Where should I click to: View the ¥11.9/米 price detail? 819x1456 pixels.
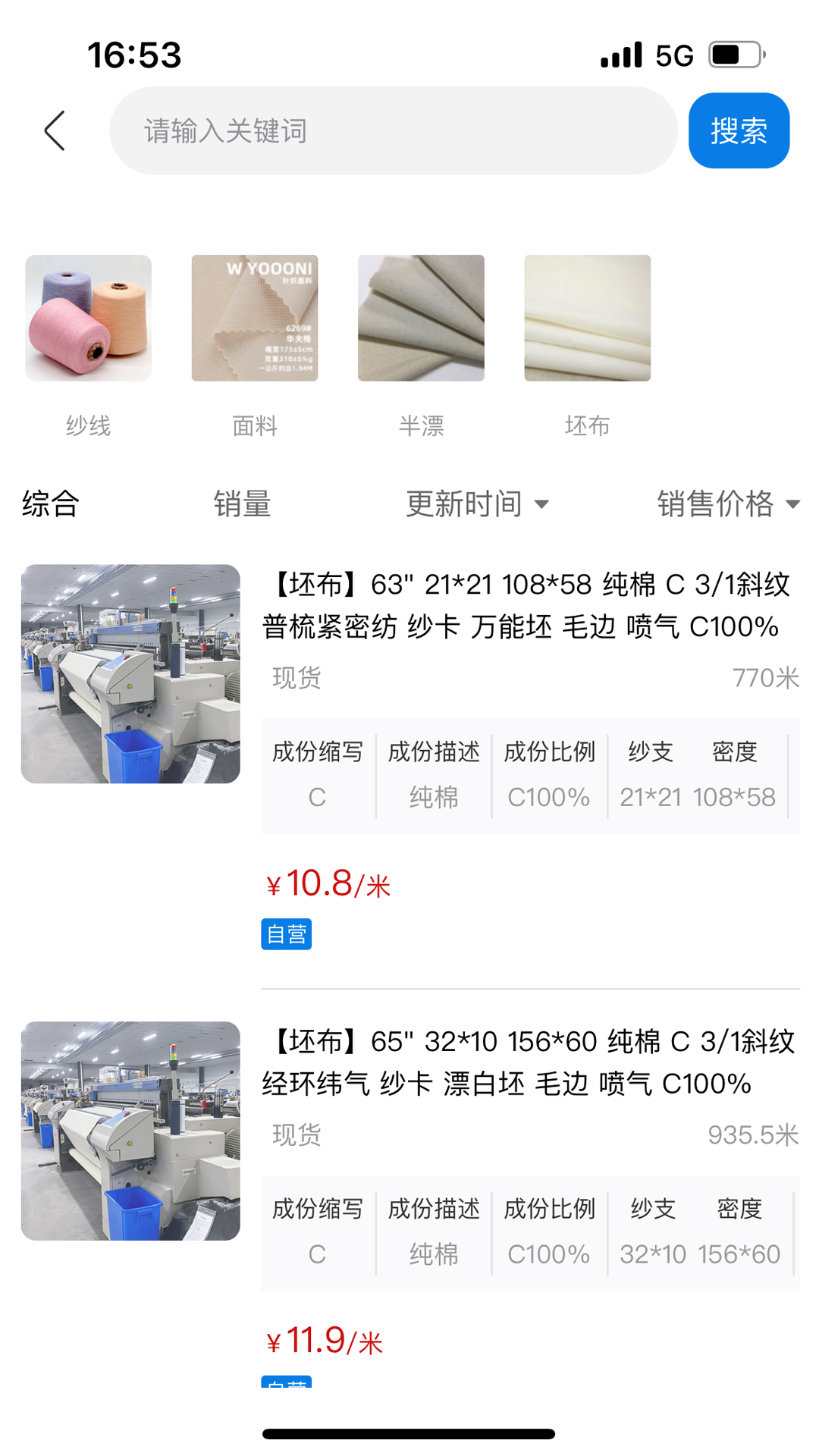click(325, 1342)
